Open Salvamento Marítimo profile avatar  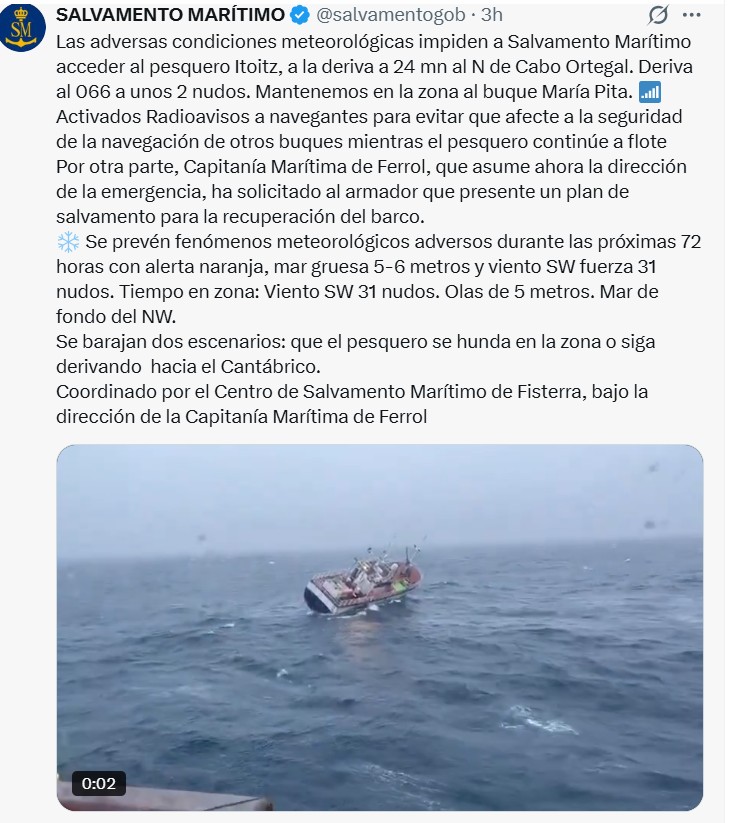click(22, 27)
